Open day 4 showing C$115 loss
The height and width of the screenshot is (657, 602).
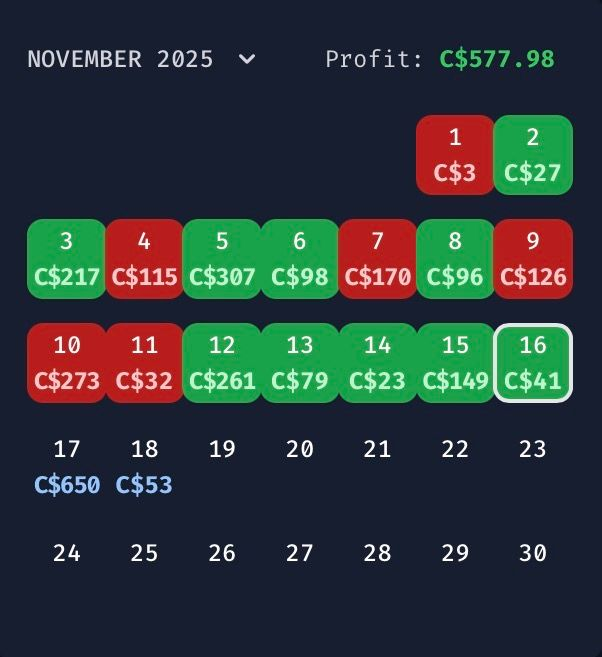pyautogui.click(x=144, y=259)
